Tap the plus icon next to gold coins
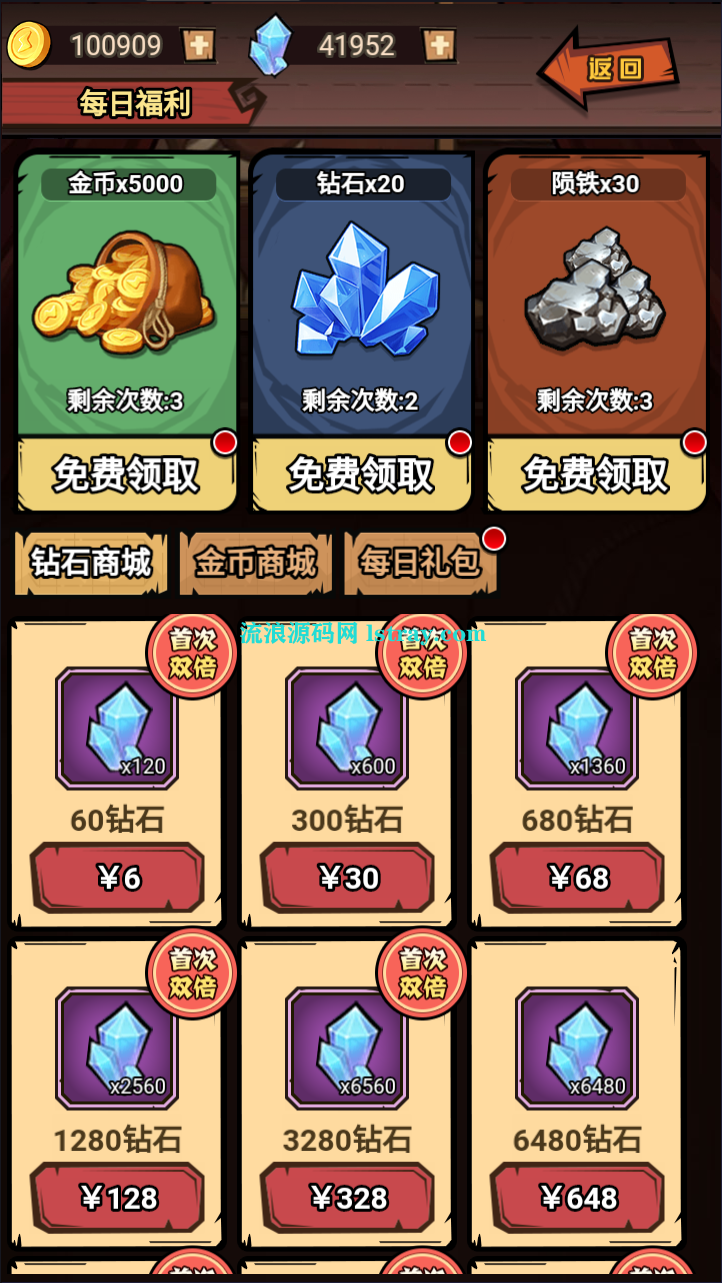 [x=198, y=45]
